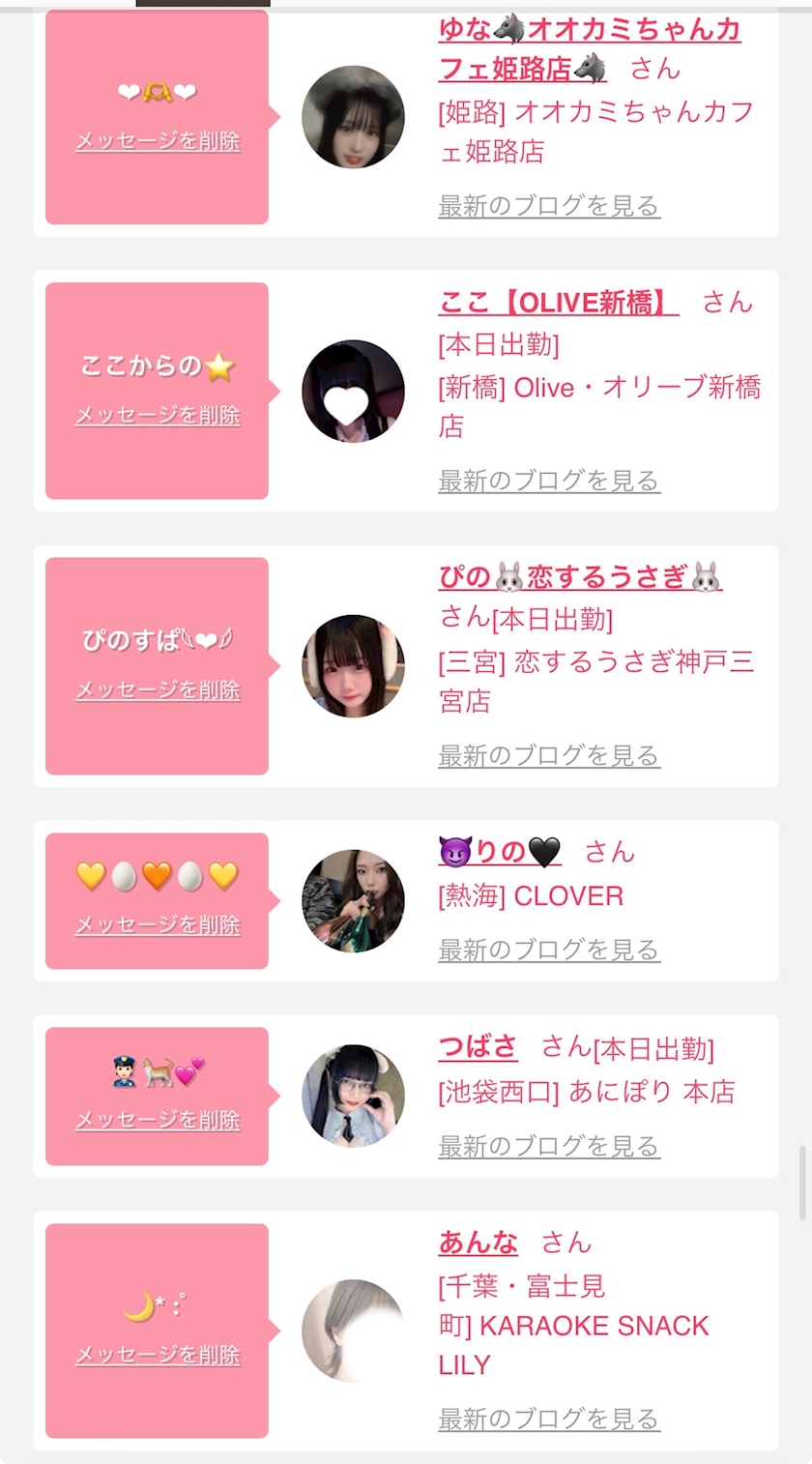Open ここ【OLIVE新橋】 profile link

[x=559, y=303]
